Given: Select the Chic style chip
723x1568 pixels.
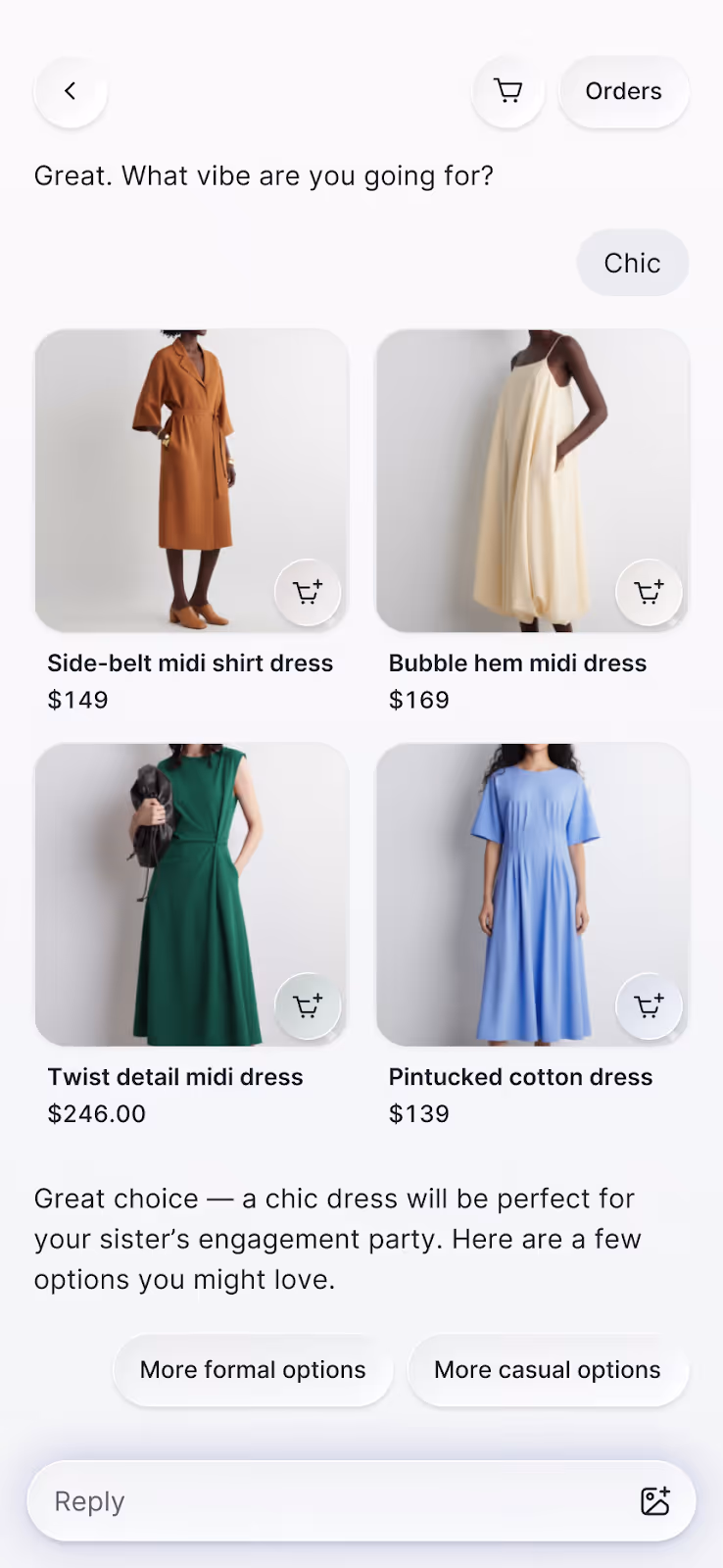Looking at the screenshot, I should (x=632, y=263).
